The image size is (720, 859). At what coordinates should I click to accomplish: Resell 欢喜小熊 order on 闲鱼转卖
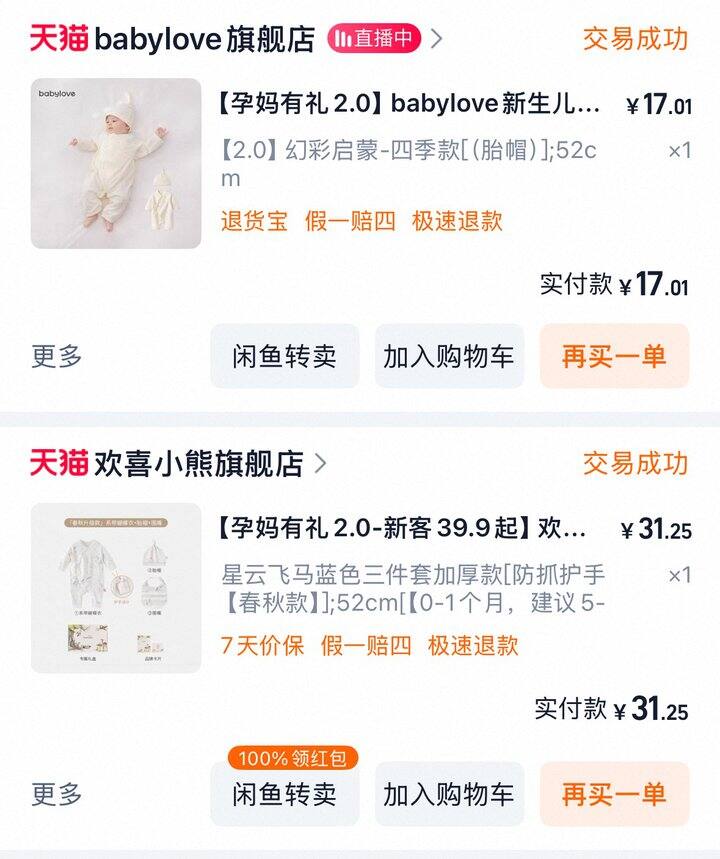pos(284,795)
